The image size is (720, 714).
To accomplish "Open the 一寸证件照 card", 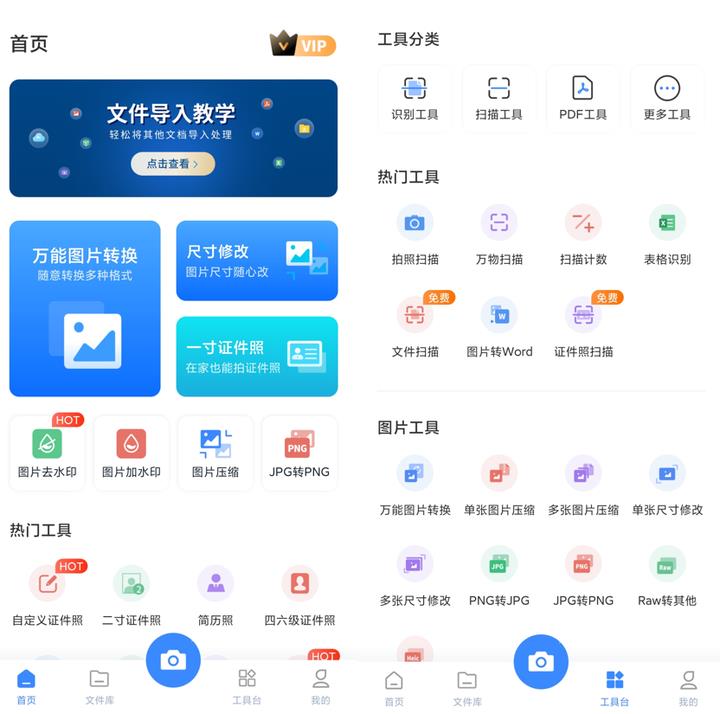I will pos(257,357).
